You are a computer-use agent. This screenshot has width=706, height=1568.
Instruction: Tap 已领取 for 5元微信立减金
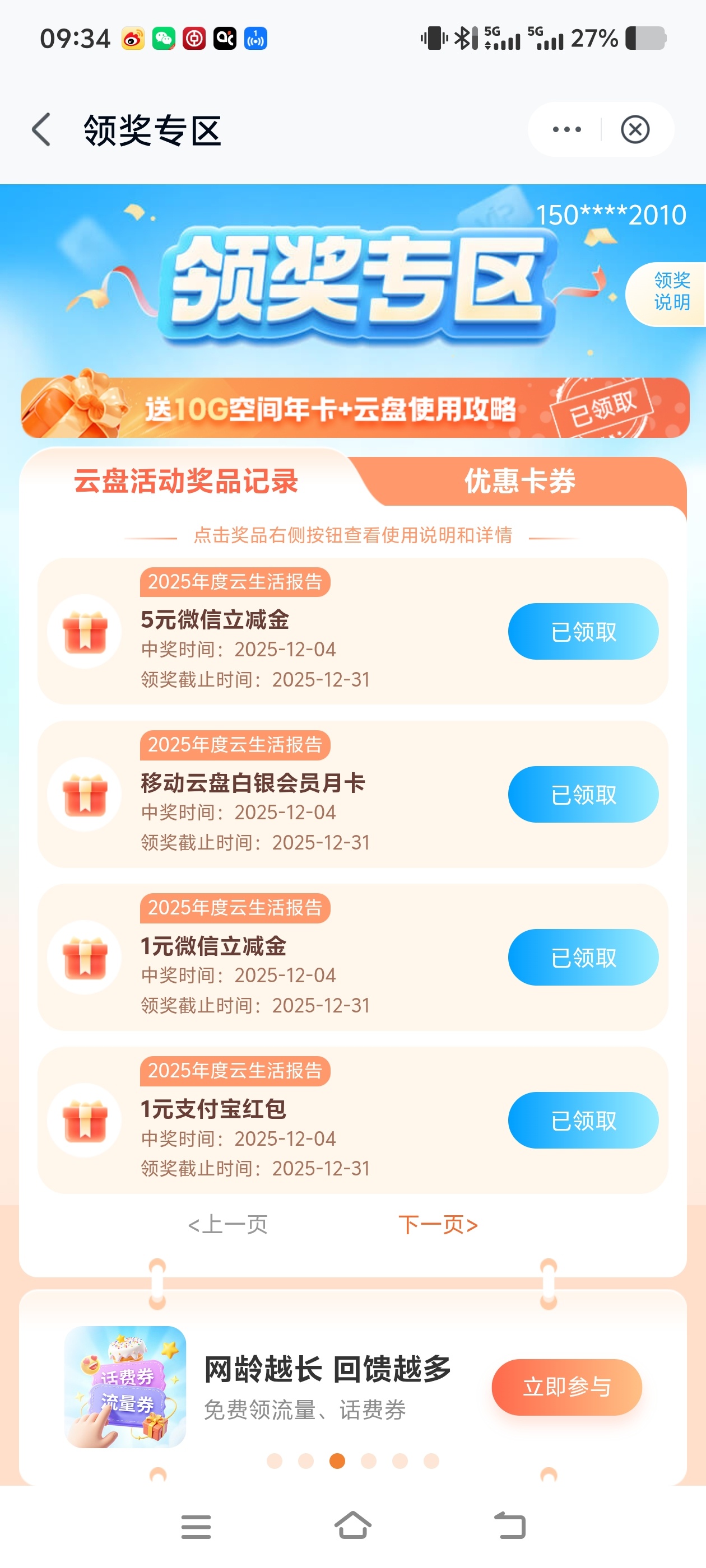[582, 631]
